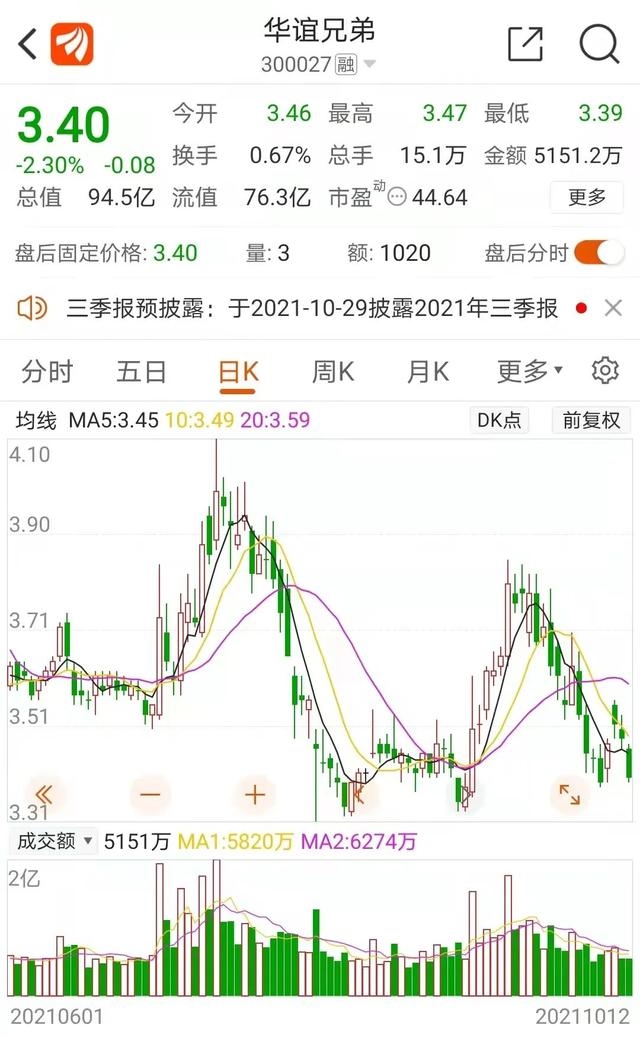Viewport: 640px width, 1038px height.
Task: Zoom out the K-line chart
Action: [150, 795]
